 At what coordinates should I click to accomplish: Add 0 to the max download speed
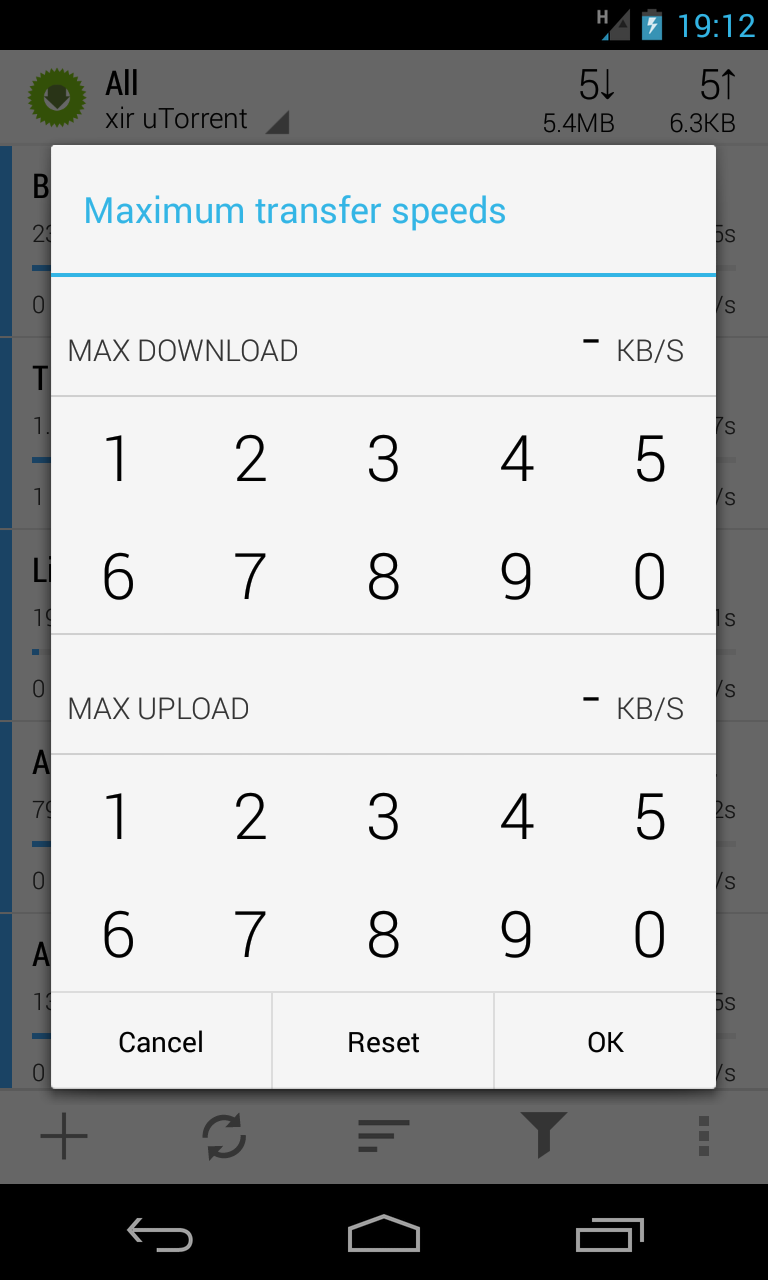pos(650,576)
